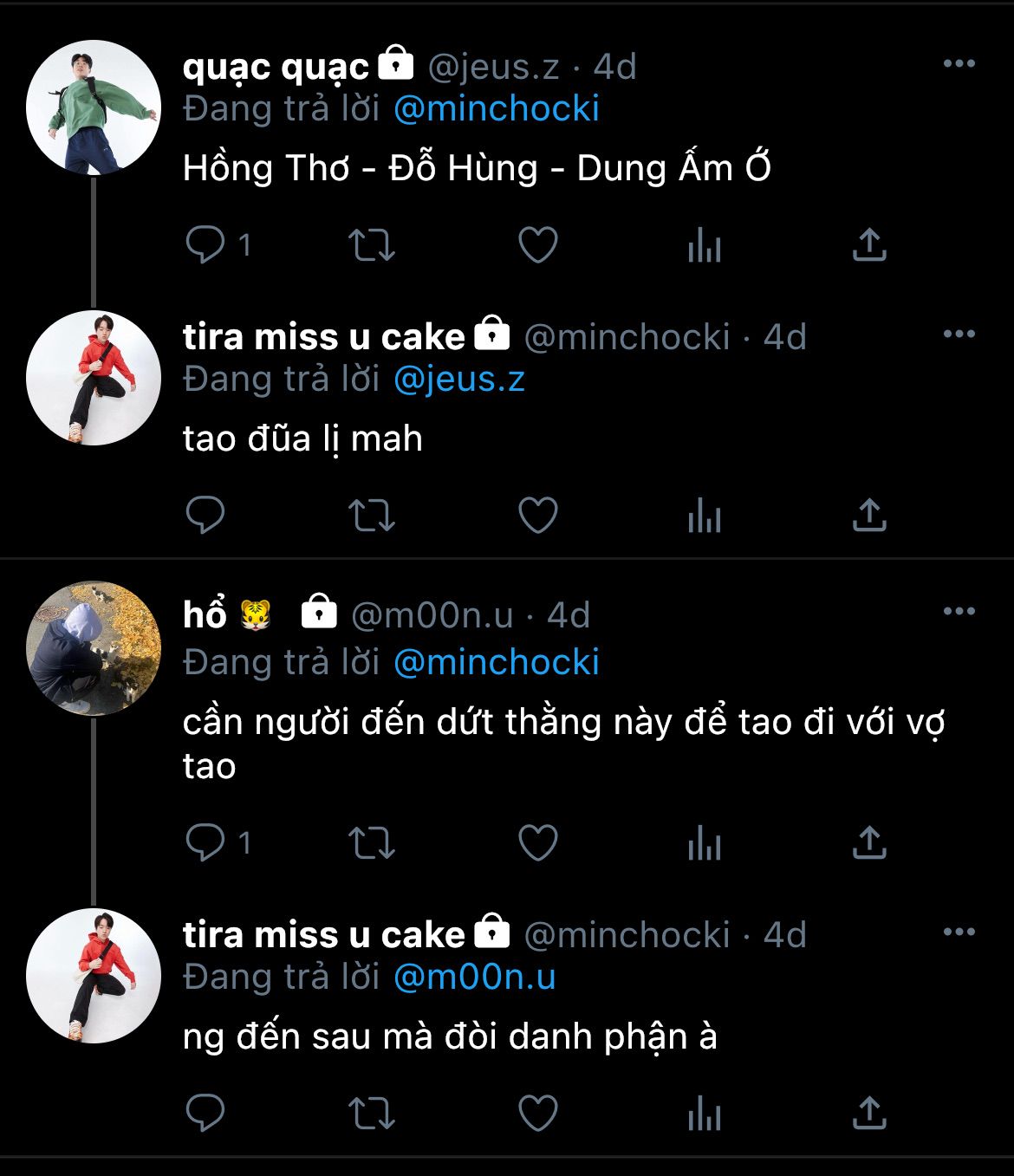Reply to quạc quạc's Hồng Thơ tweet
The width and height of the screenshot is (1014, 1176).
click(205, 245)
